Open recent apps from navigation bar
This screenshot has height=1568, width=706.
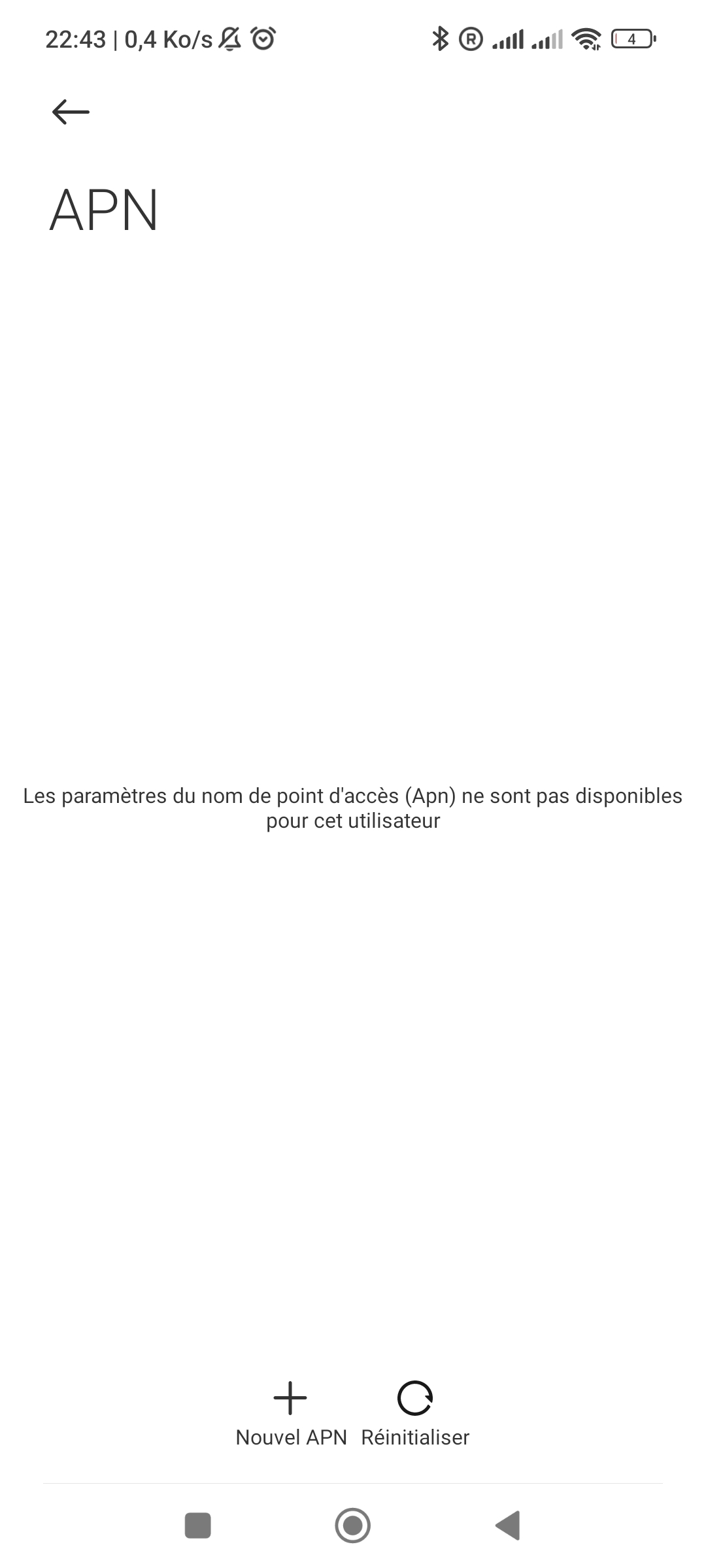198,1526
